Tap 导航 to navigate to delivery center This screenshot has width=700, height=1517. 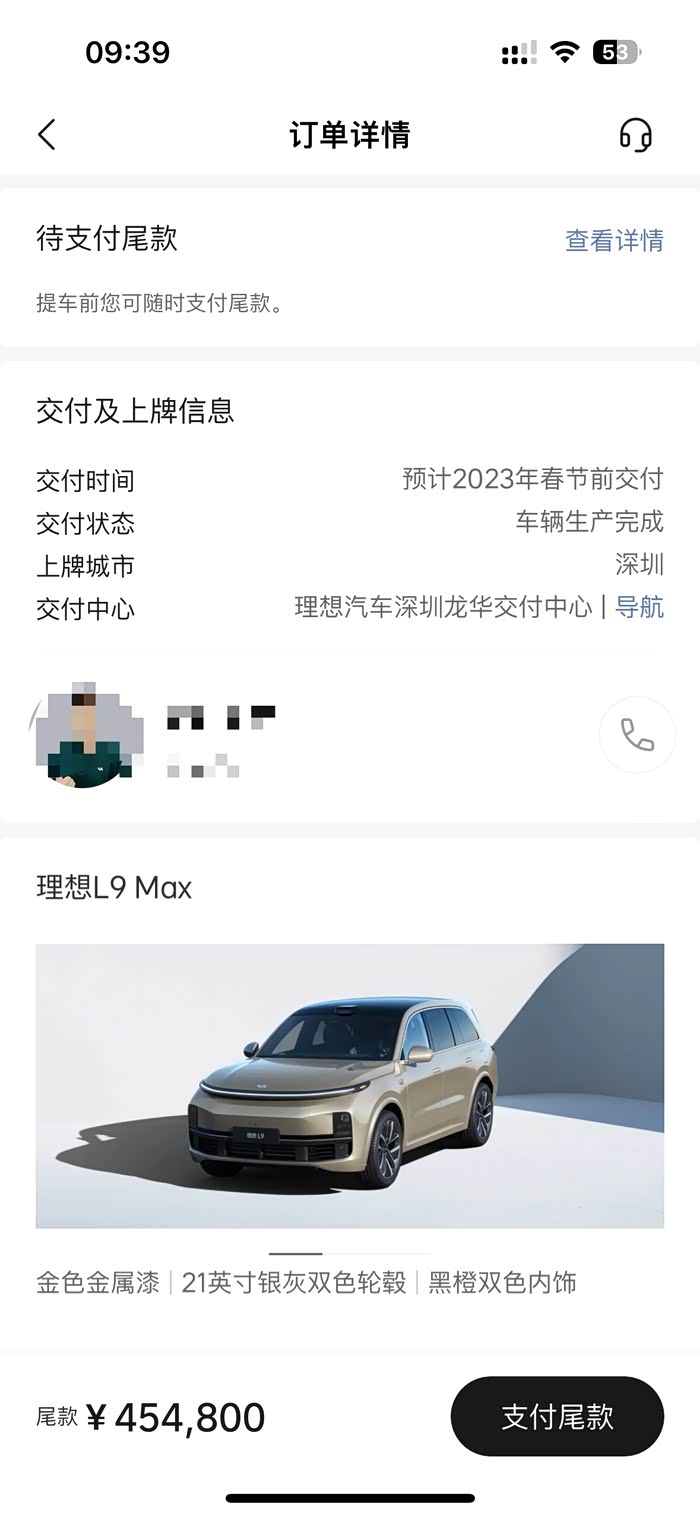pos(640,607)
